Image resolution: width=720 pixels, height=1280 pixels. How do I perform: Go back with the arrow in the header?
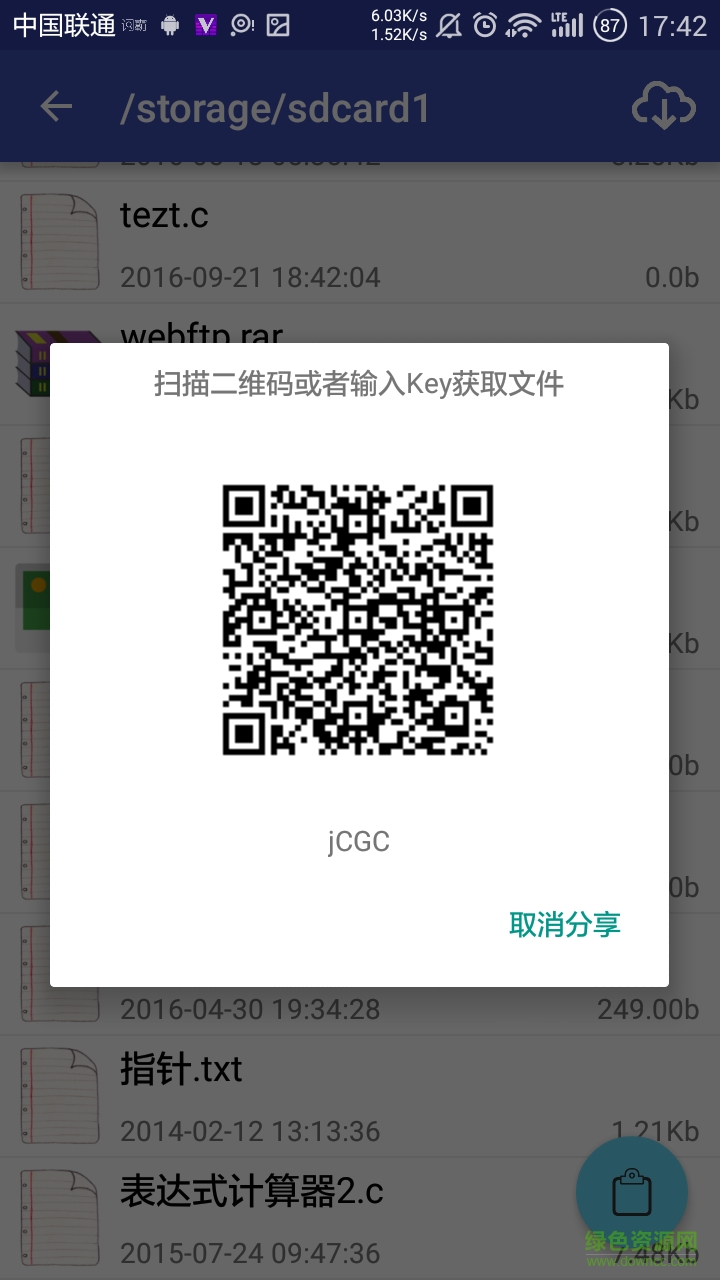click(56, 107)
